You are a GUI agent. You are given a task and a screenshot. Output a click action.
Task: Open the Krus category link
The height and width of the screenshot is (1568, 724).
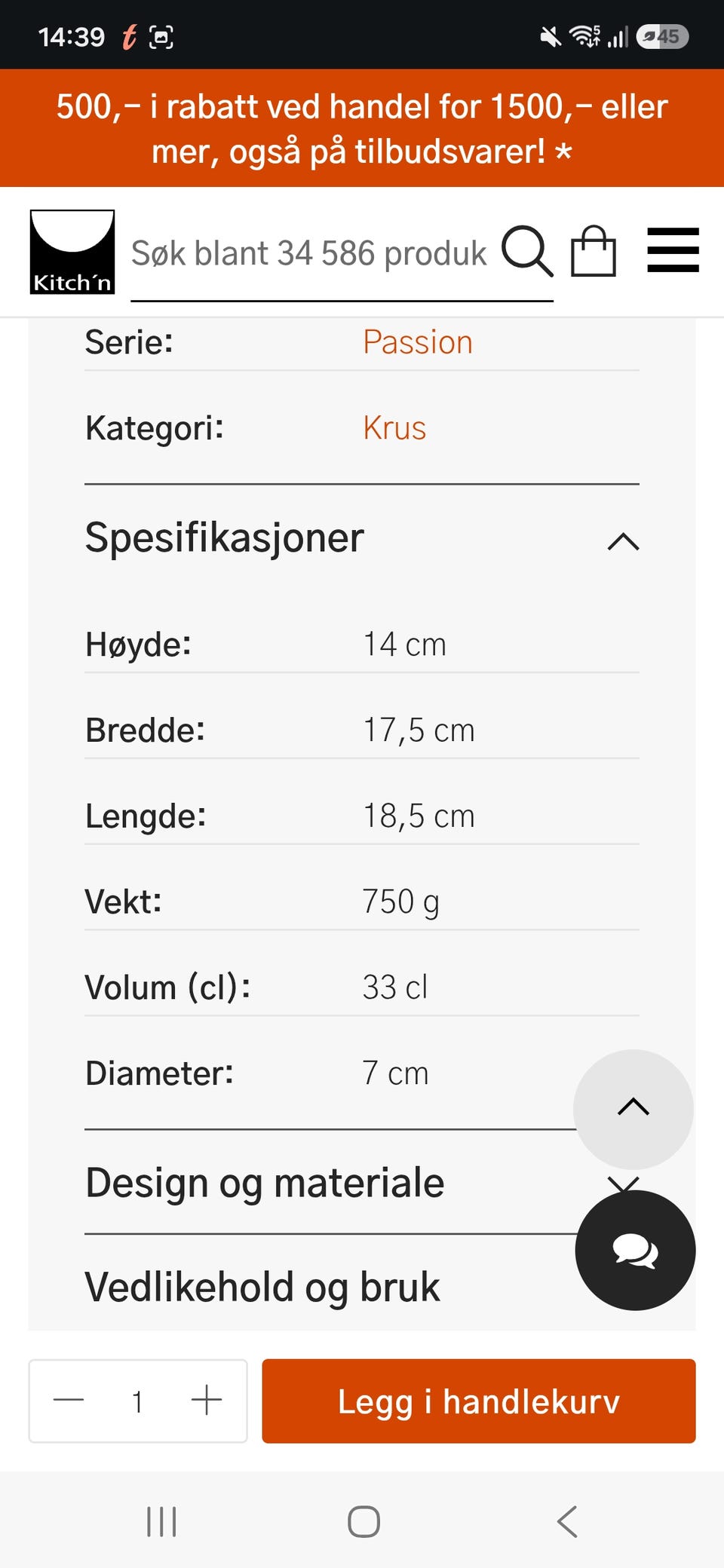point(394,428)
